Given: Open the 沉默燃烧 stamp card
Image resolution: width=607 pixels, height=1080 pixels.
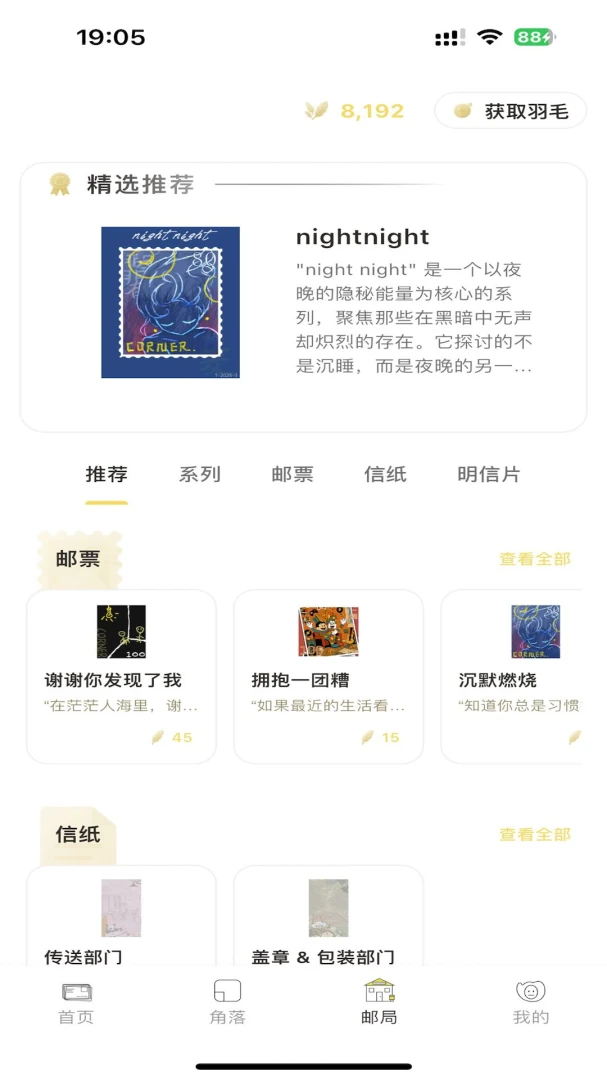Looking at the screenshot, I should coord(511,676).
